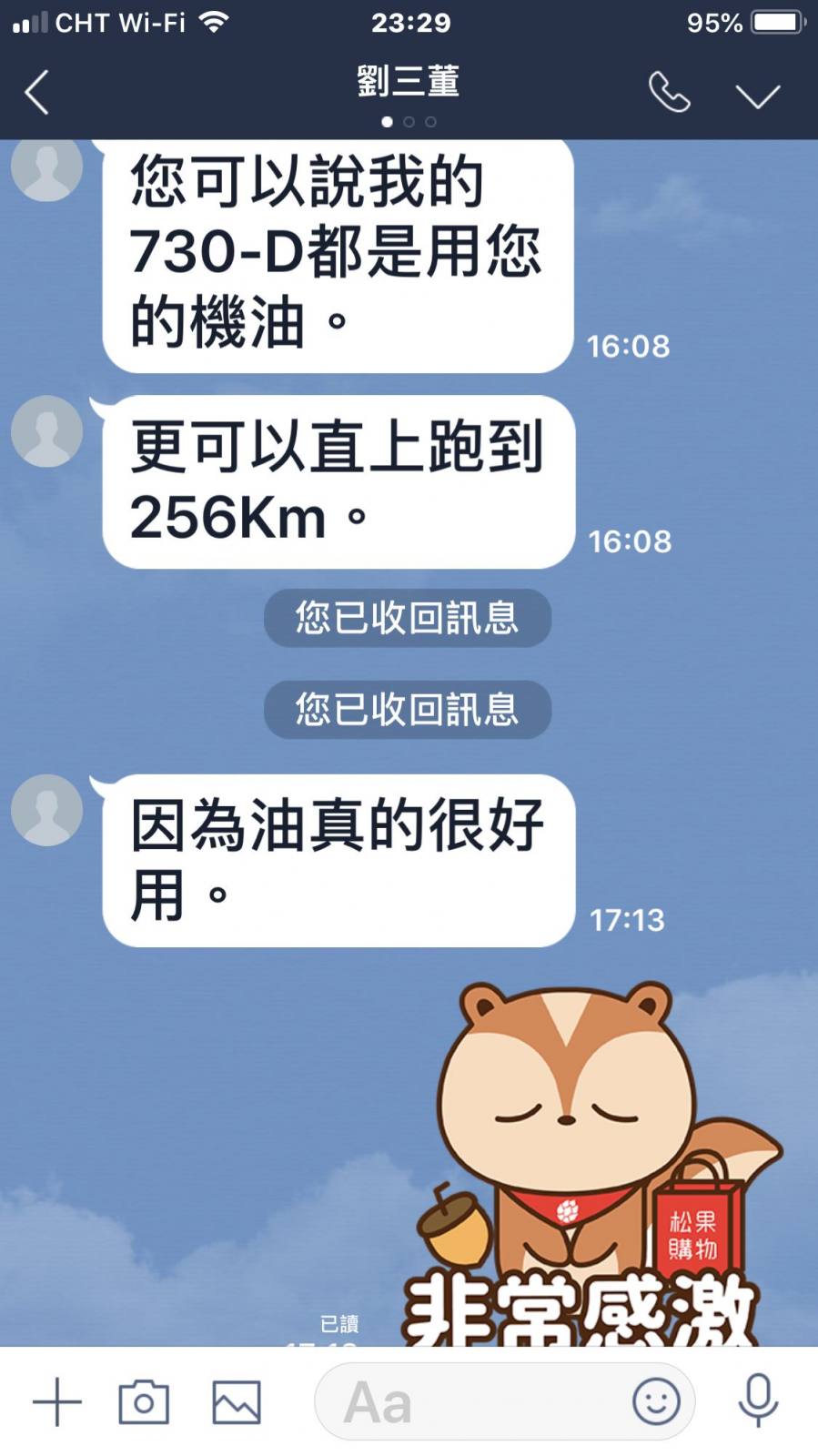This screenshot has width=818, height=1456.
Task: Tap the Aa message input field
Action: click(x=473, y=1401)
